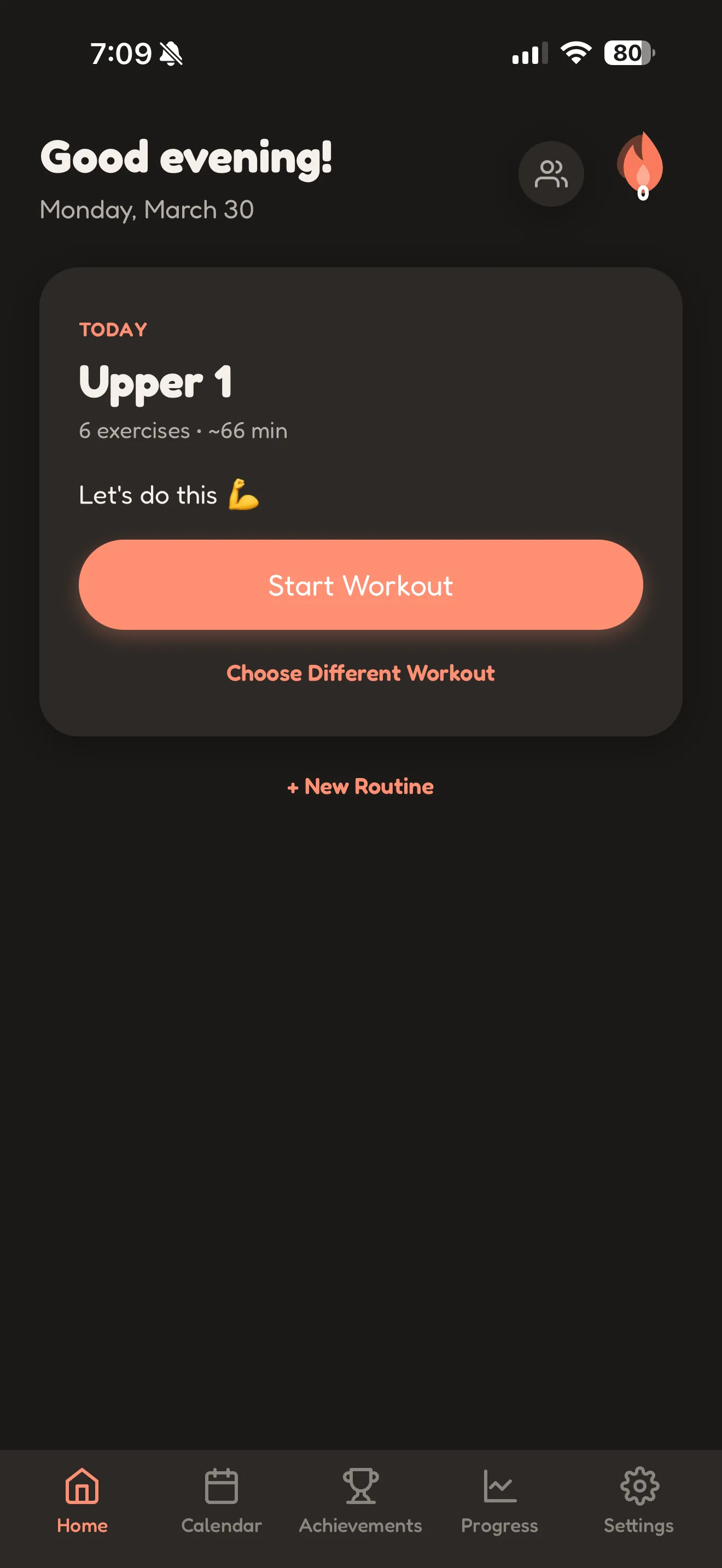Tap the Achievements trophy icon
Viewport: 722px width, 1568px height.
(x=361, y=1485)
